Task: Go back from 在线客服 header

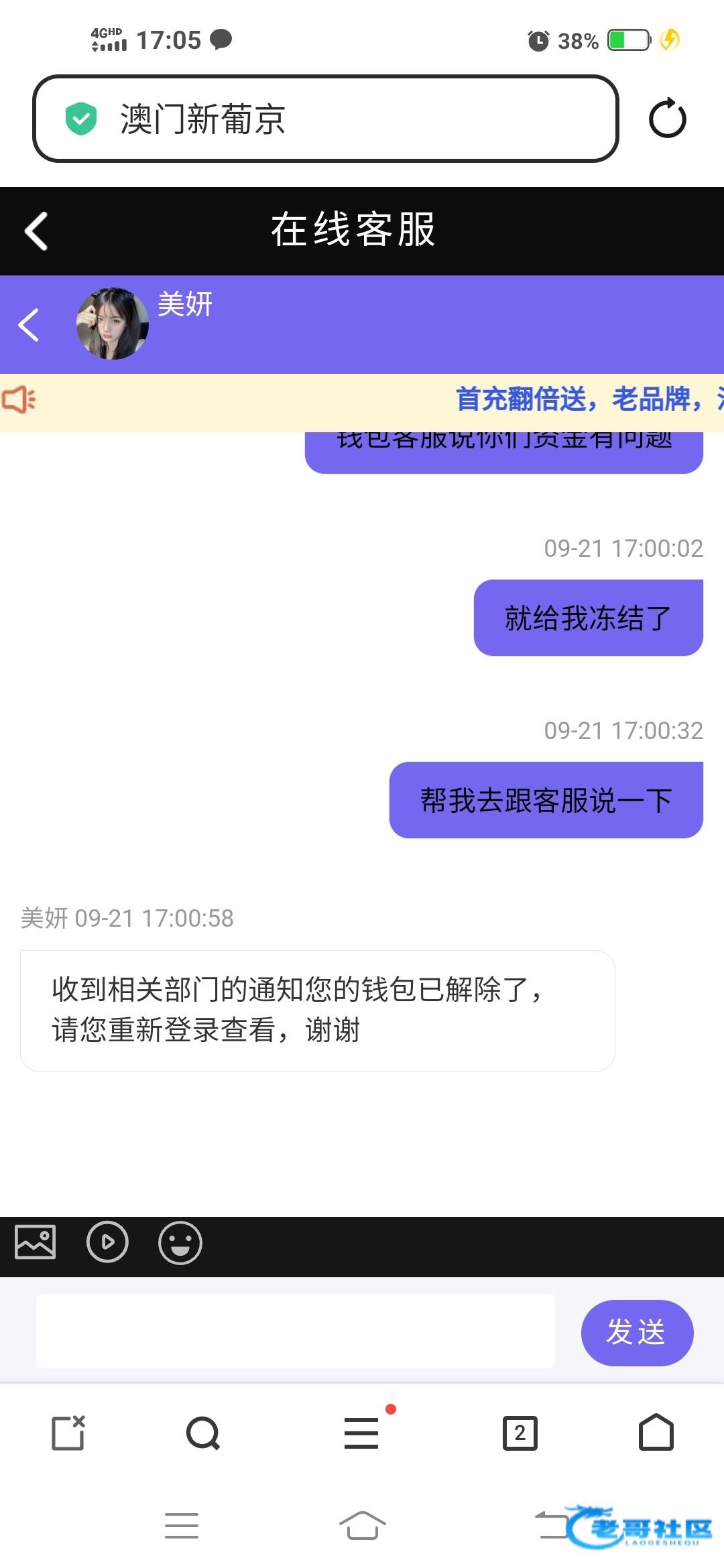Action: [x=36, y=231]
